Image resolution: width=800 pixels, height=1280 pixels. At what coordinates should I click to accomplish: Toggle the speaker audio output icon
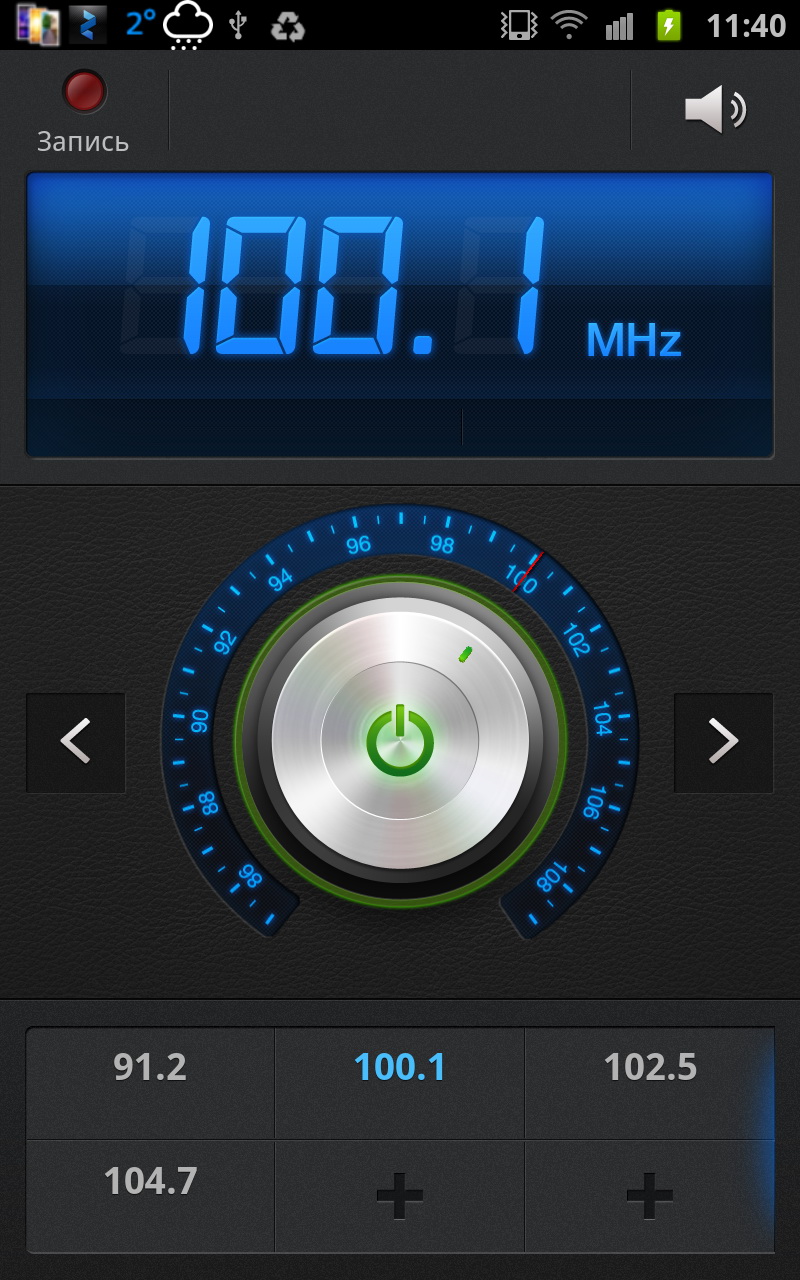(x=715, y=109)
